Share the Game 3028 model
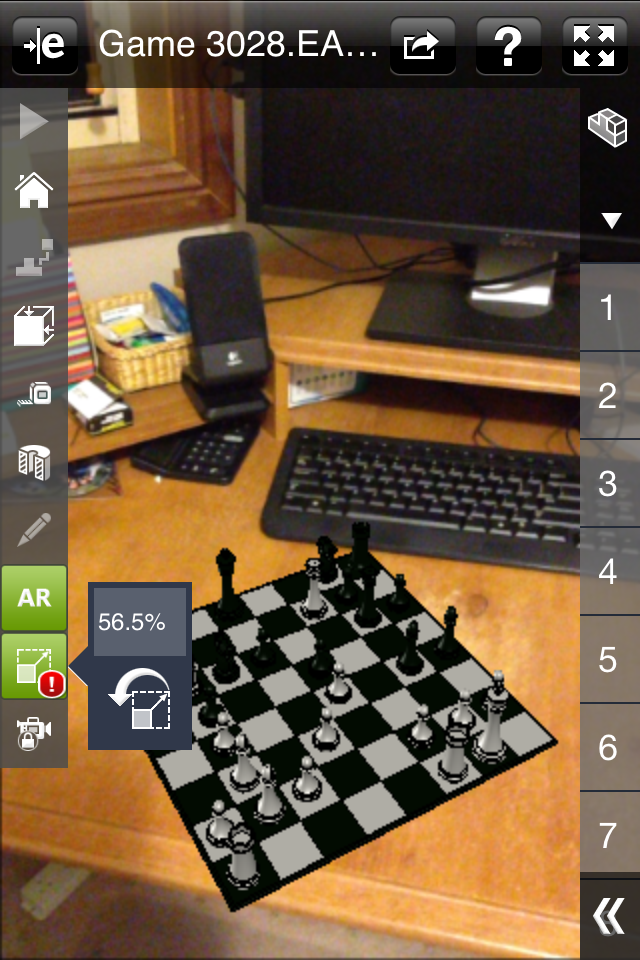Image resolution: width=640 pixels, height=960 pixels. point(422,45)
